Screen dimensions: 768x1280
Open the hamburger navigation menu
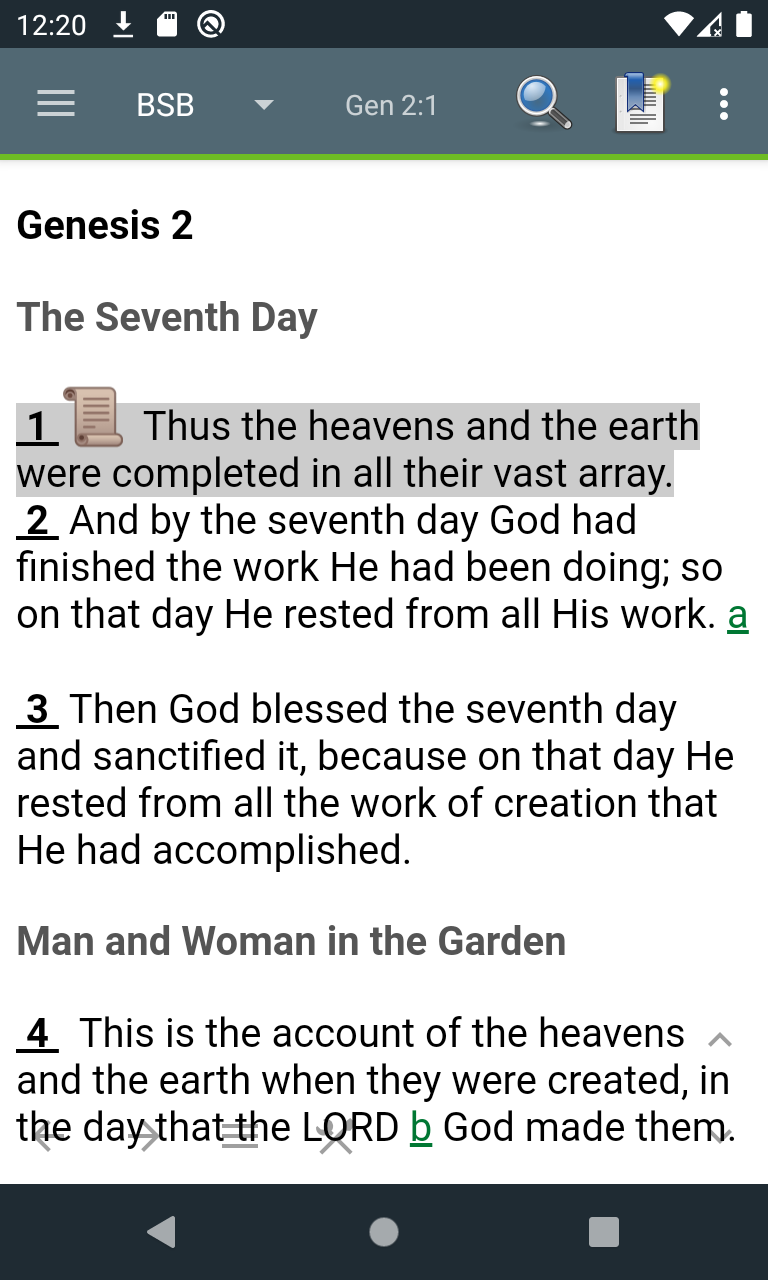56,104
